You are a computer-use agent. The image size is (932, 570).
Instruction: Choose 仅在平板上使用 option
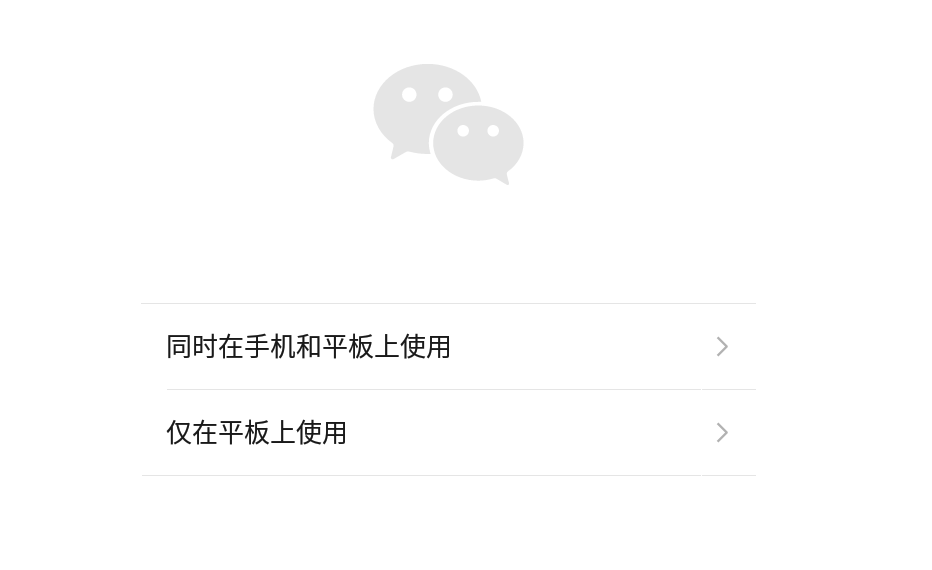pos(448,433)
